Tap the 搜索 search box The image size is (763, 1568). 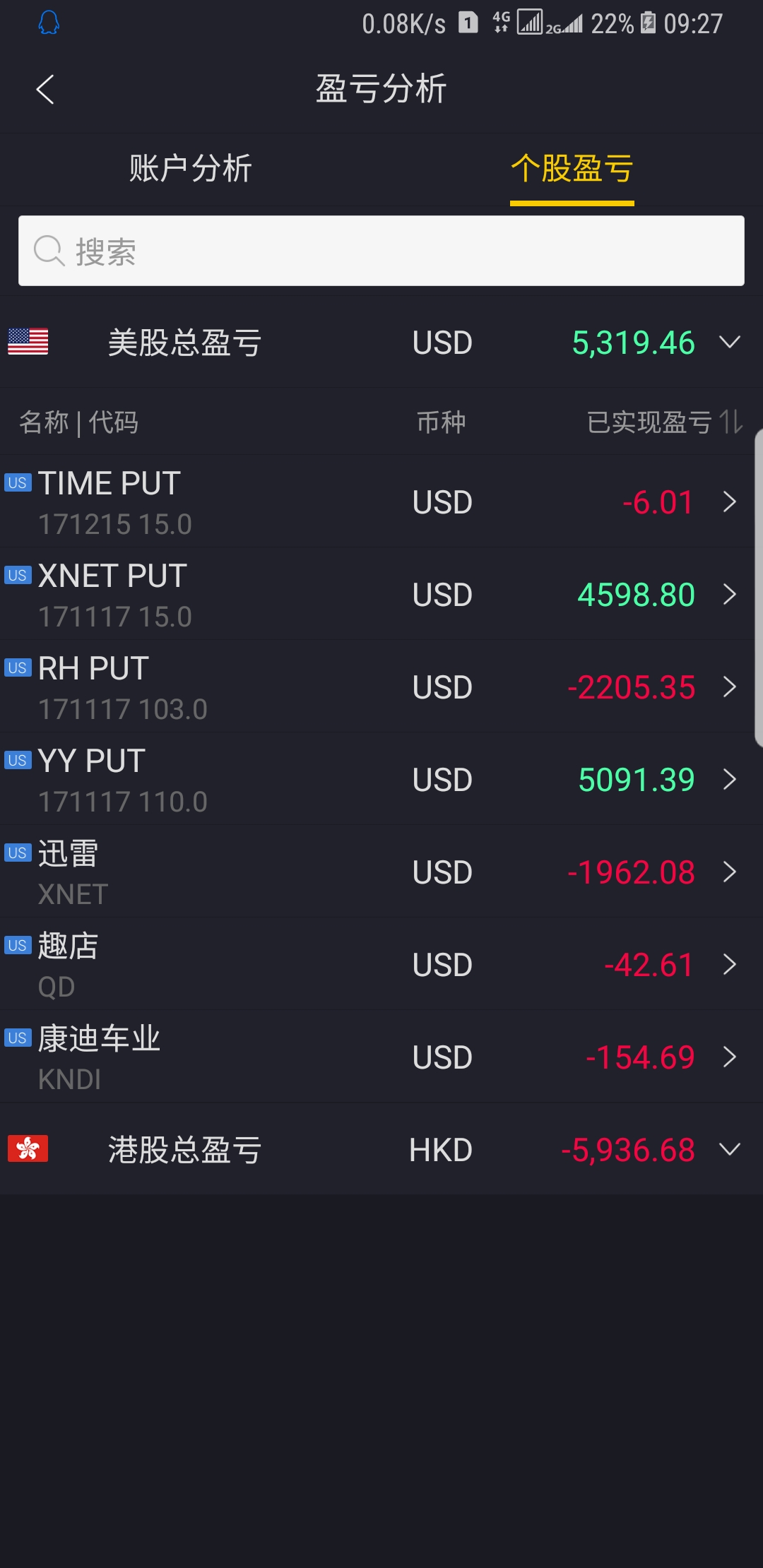pyautogui.click(x=381, y=251)
